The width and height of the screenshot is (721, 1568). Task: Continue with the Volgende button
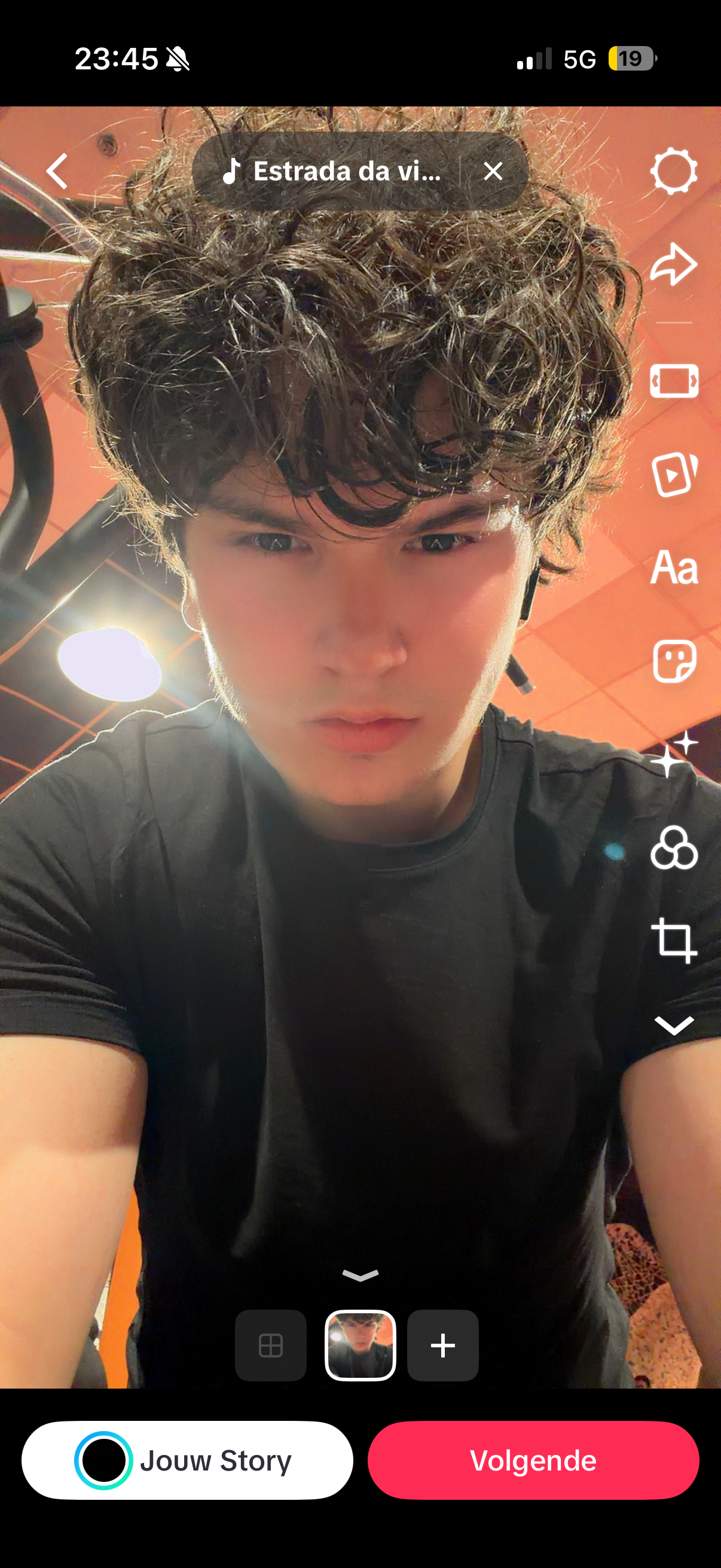coord(533,1460)
